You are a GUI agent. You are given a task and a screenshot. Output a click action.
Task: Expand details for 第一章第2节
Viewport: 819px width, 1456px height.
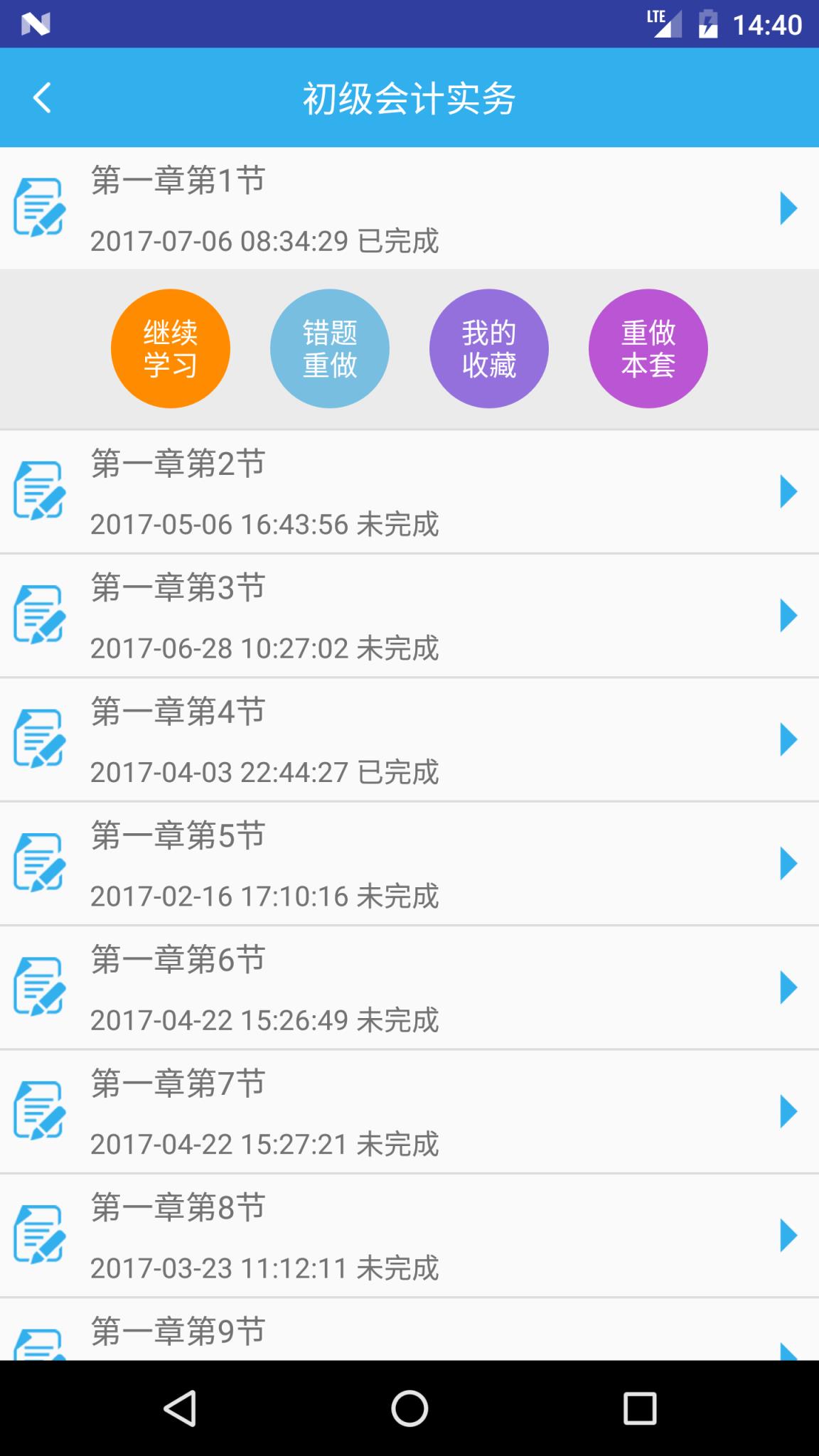click(786, 493)
